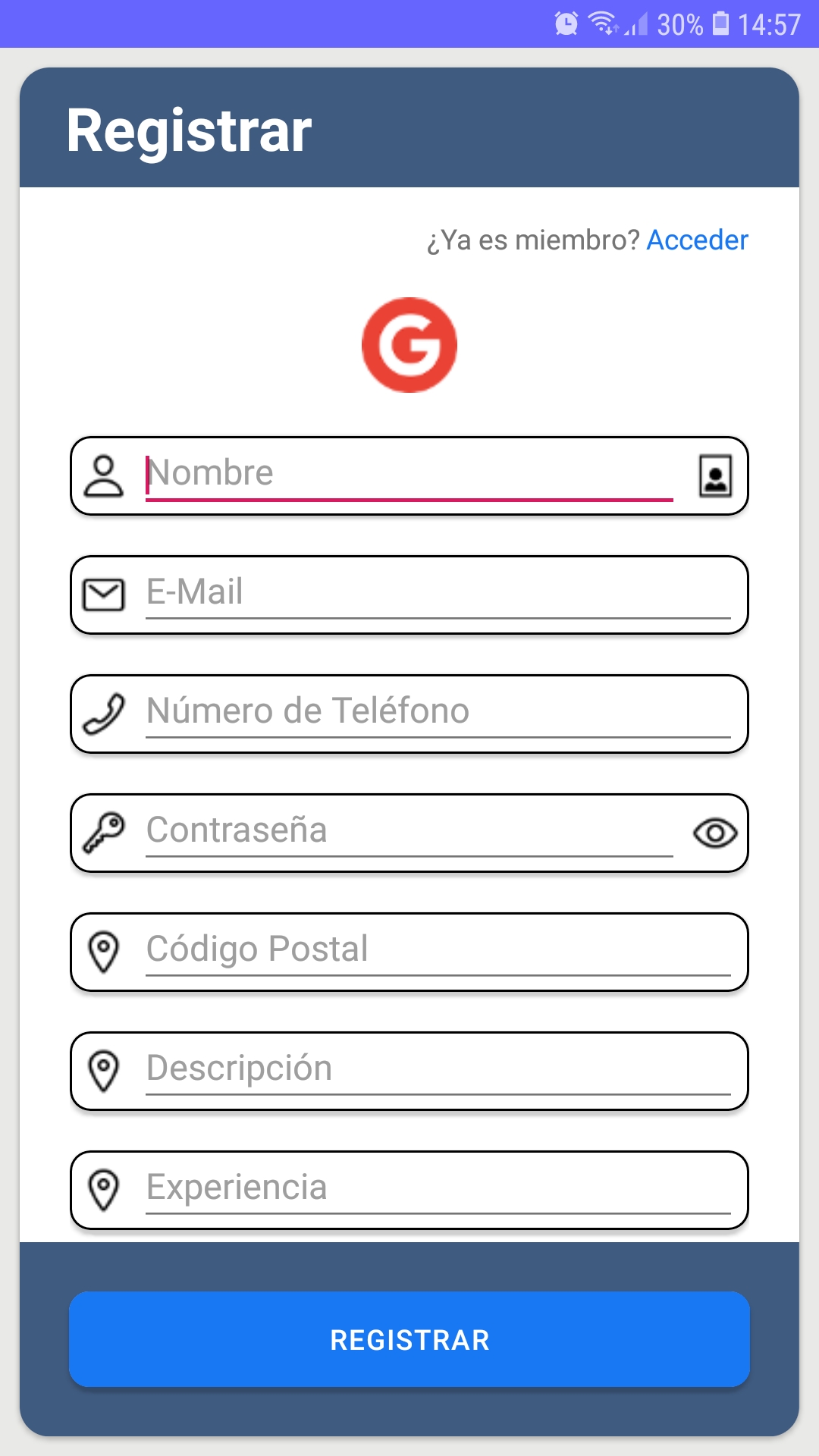Select the E-Mail field
This screenshot has height=1456, width=819.
[x=438, y=595]
